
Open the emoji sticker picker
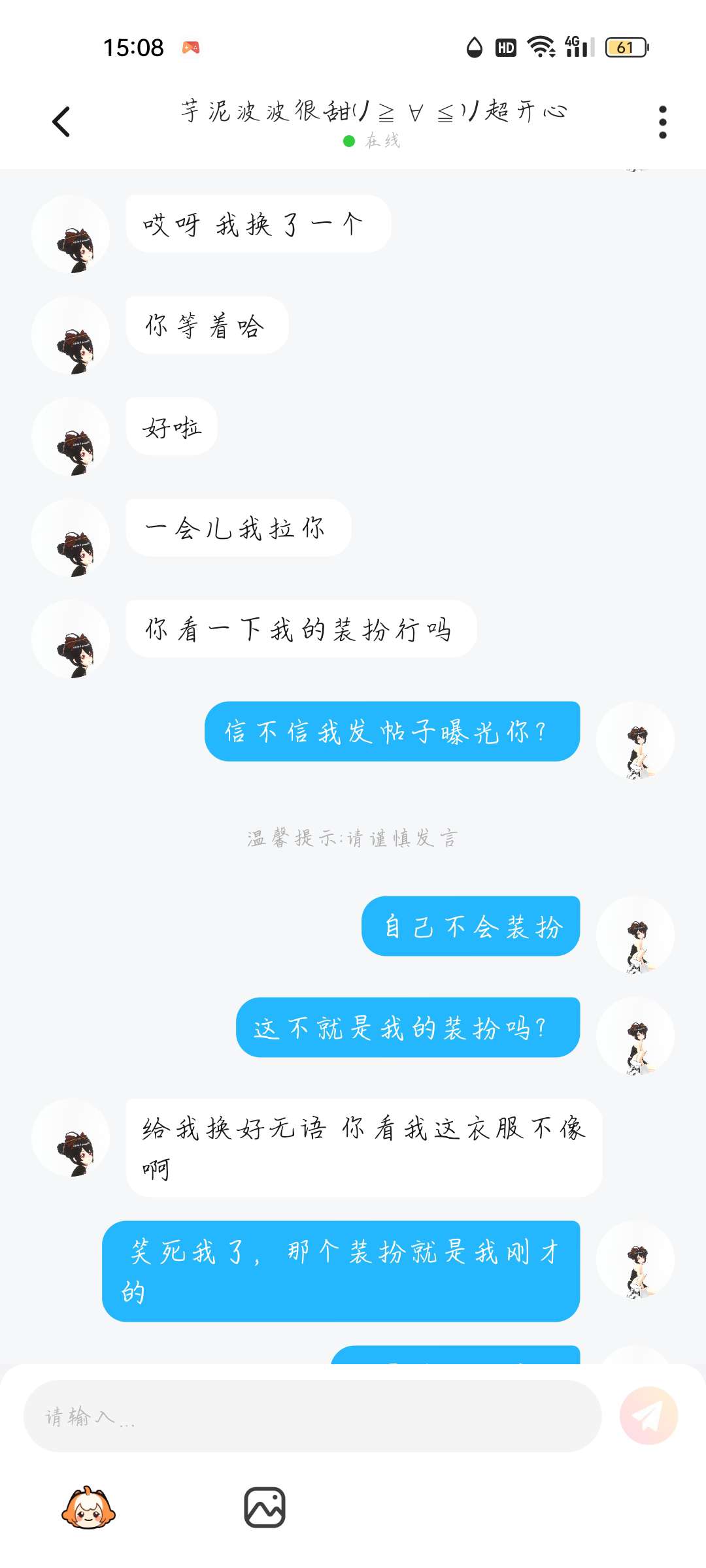pos(88,1509)
